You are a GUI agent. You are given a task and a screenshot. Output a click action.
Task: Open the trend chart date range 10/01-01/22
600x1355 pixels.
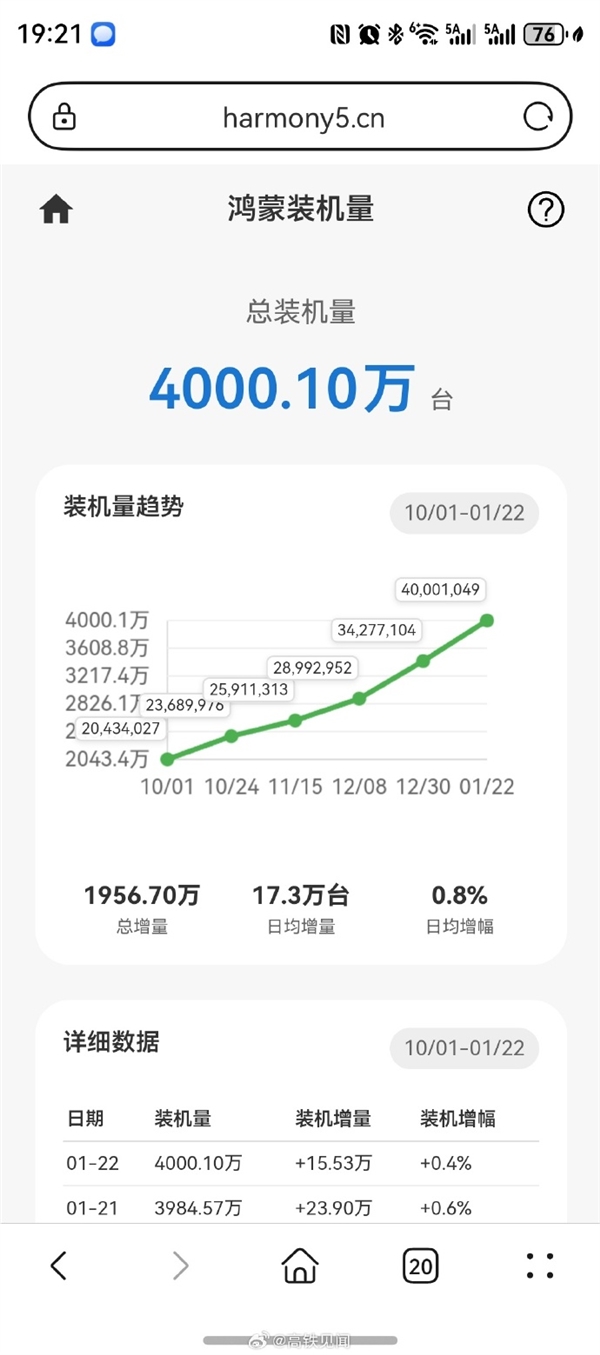464,513
